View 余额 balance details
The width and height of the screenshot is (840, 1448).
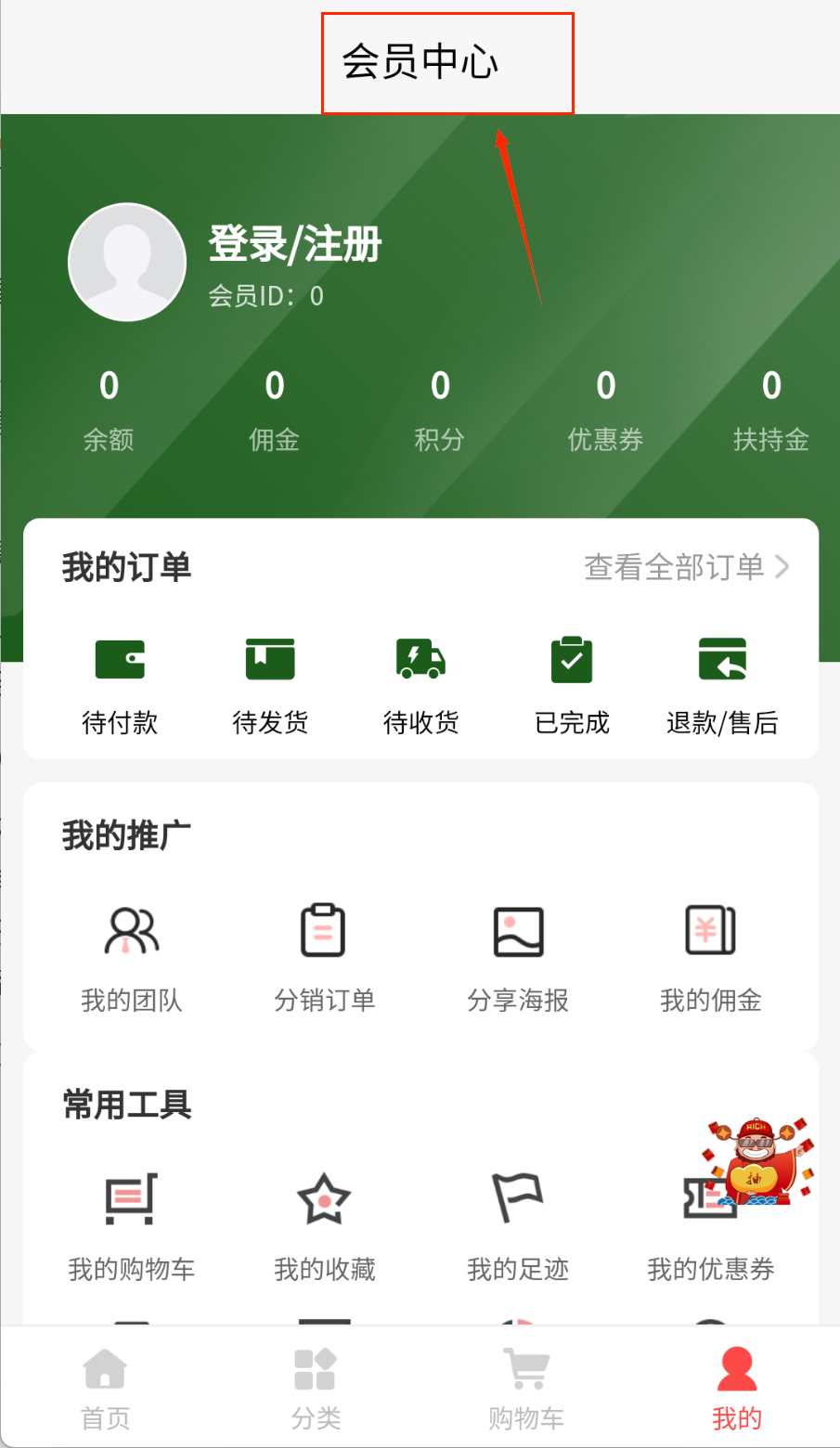pyautogui.click(x=109, y=408)
